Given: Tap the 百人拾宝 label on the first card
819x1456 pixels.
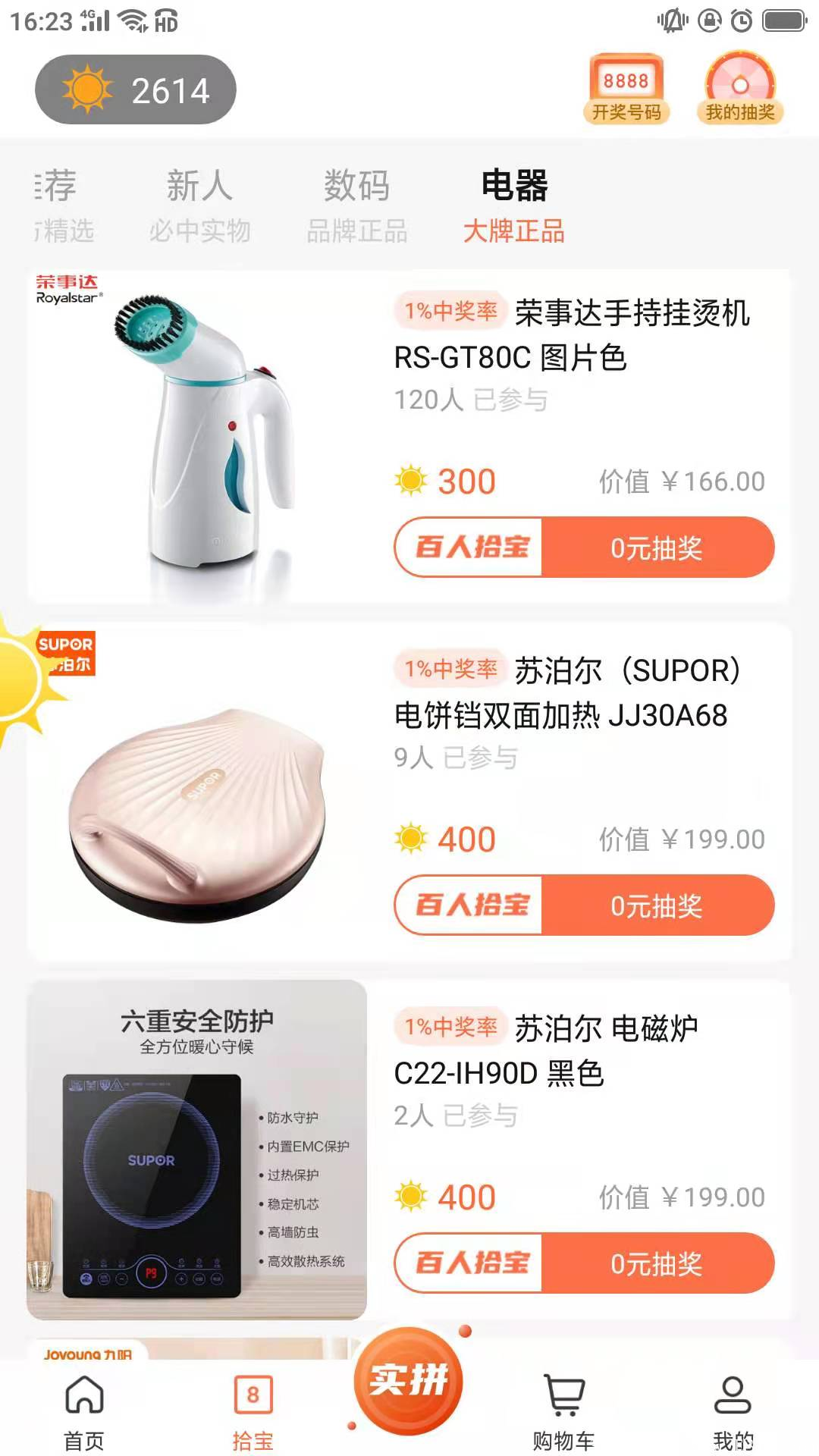Looking at the screenshot, I should click(466, 548).
